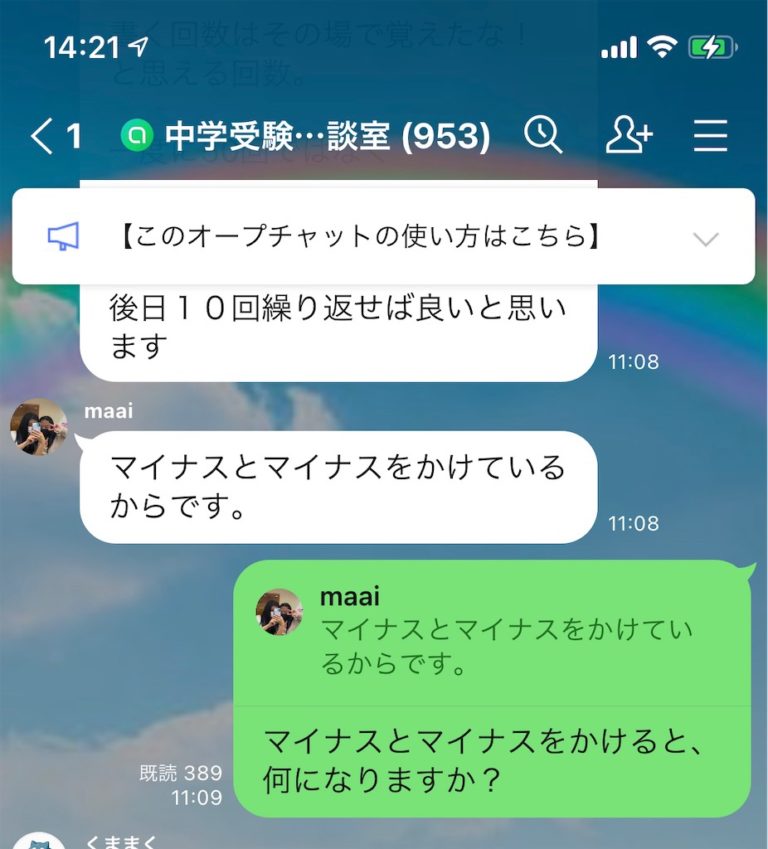Viewport: 768px width, 849px height.
Task: View maai's profile avatar
Action: tap(38, 426)
